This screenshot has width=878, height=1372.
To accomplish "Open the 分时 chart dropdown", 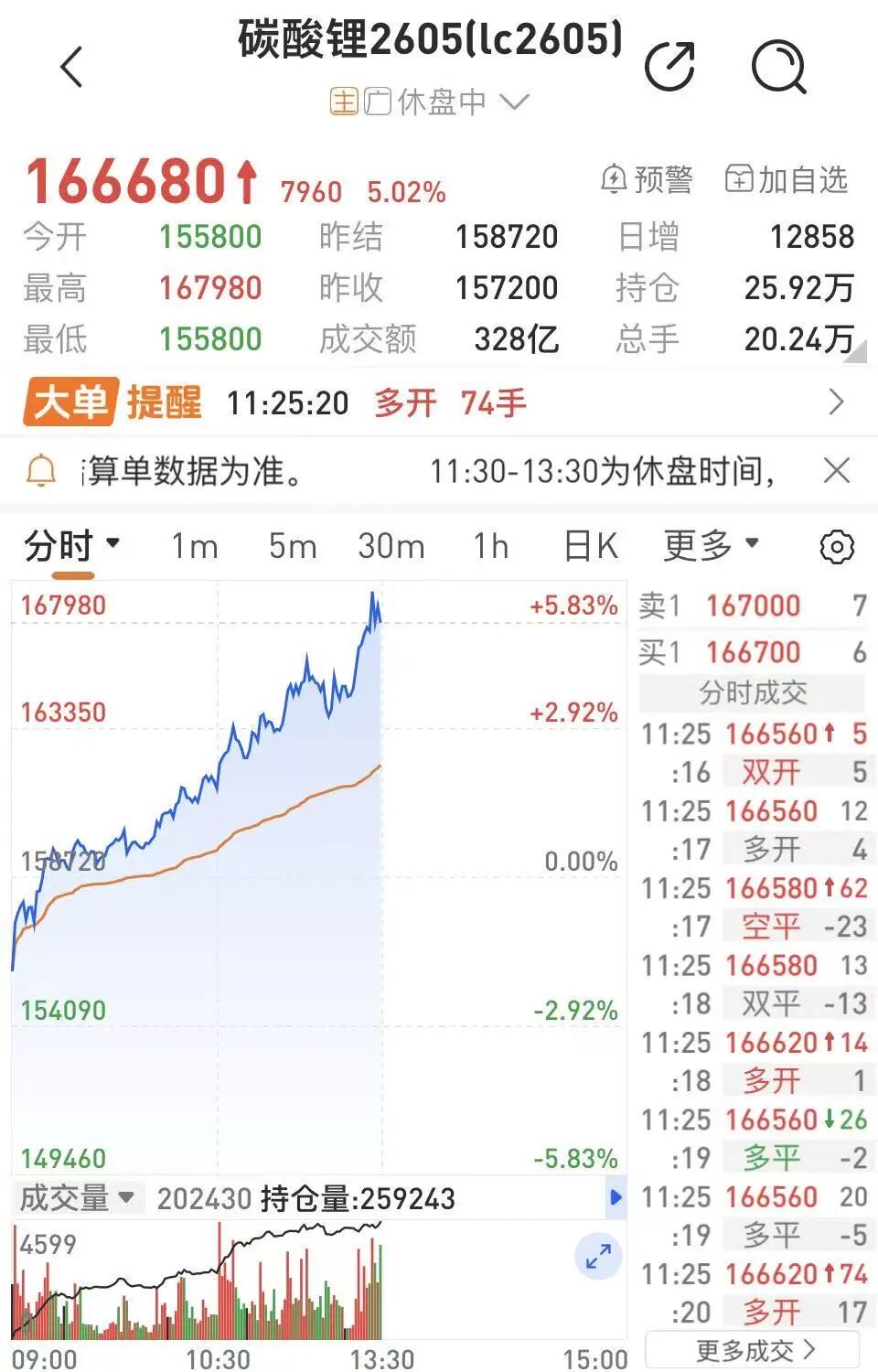I will point(72,546).
